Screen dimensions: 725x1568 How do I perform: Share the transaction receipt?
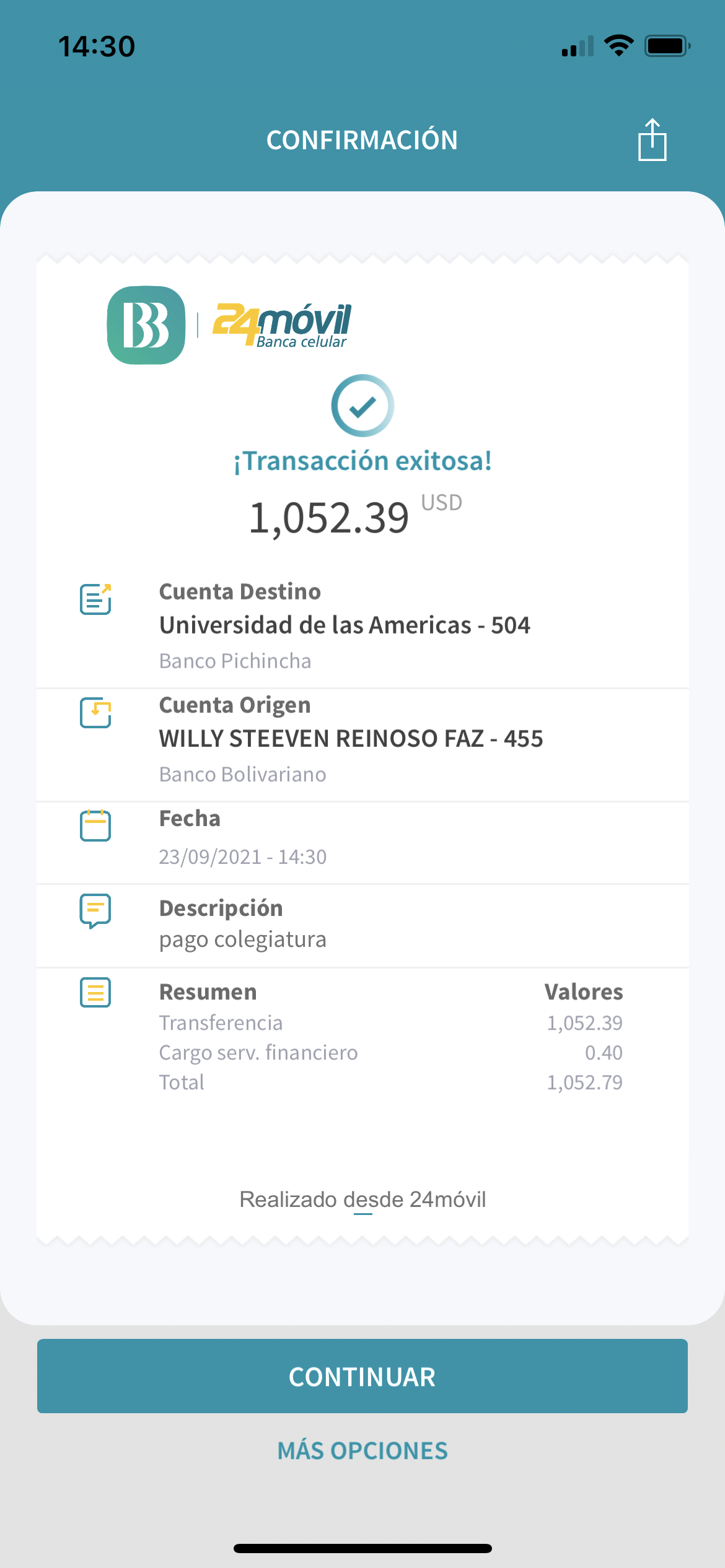coord(652,140)
